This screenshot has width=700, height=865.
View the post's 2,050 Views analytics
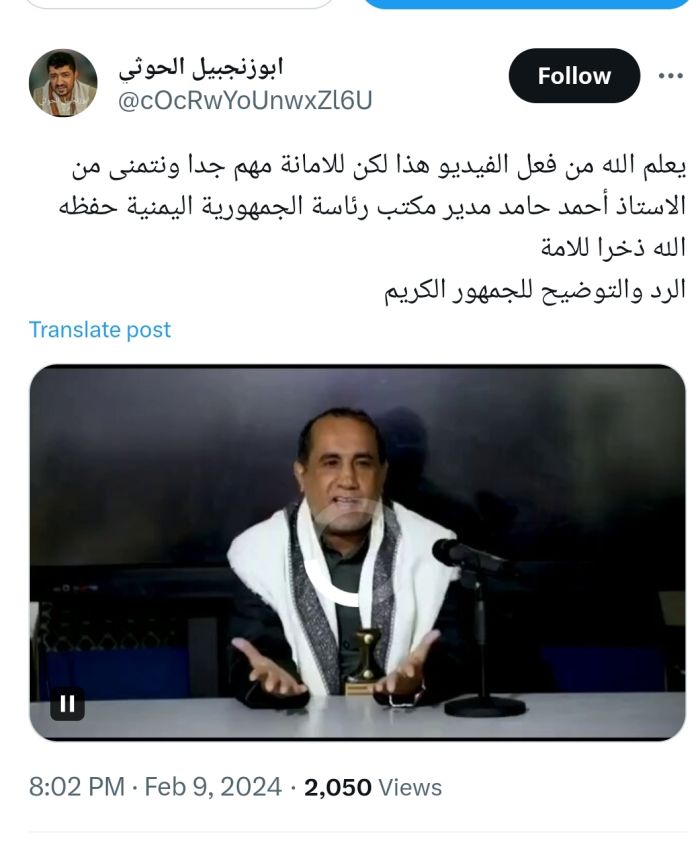tap(373, 787)
